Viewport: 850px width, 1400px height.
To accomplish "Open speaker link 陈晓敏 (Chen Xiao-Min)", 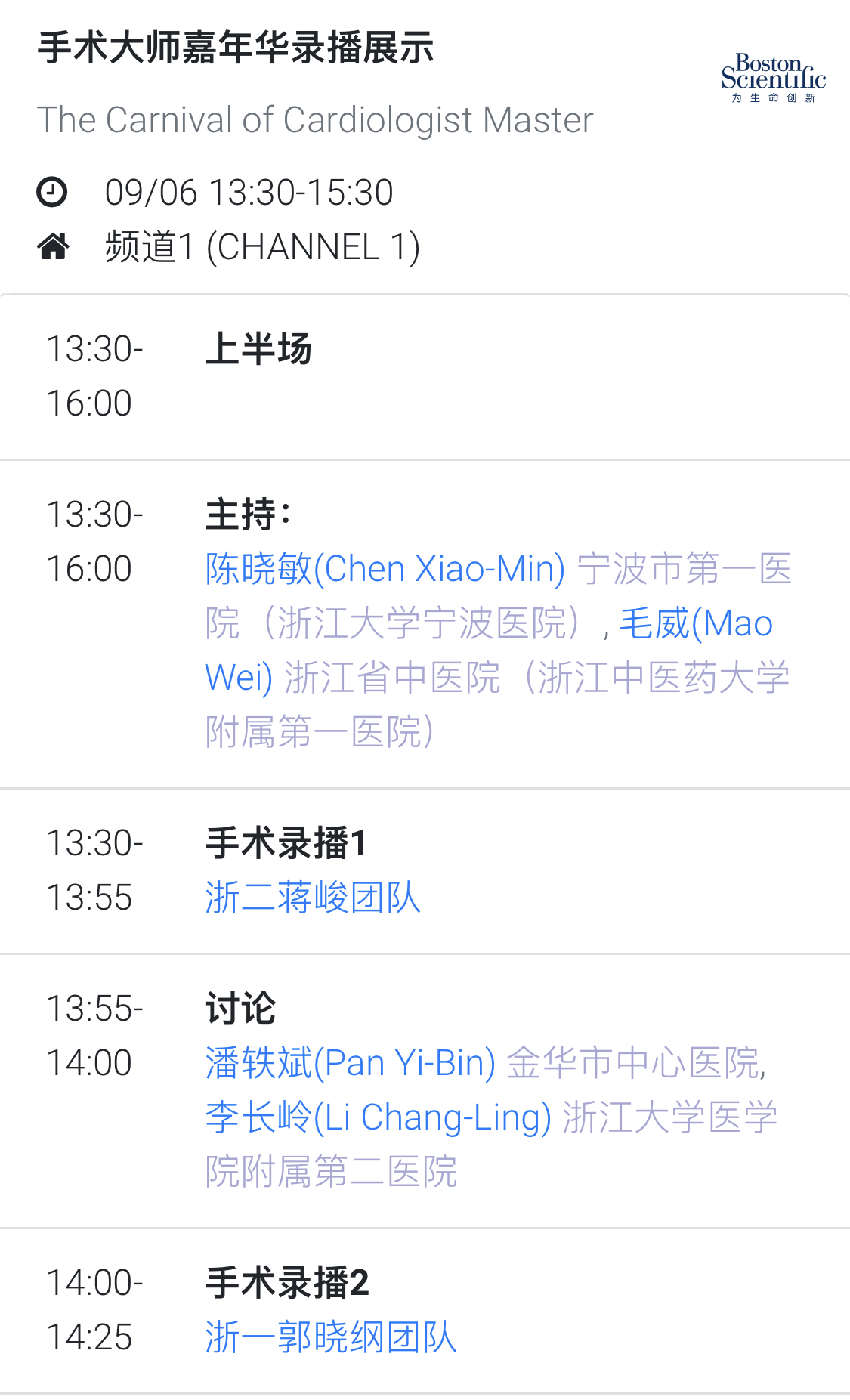I will pos(385,569).
